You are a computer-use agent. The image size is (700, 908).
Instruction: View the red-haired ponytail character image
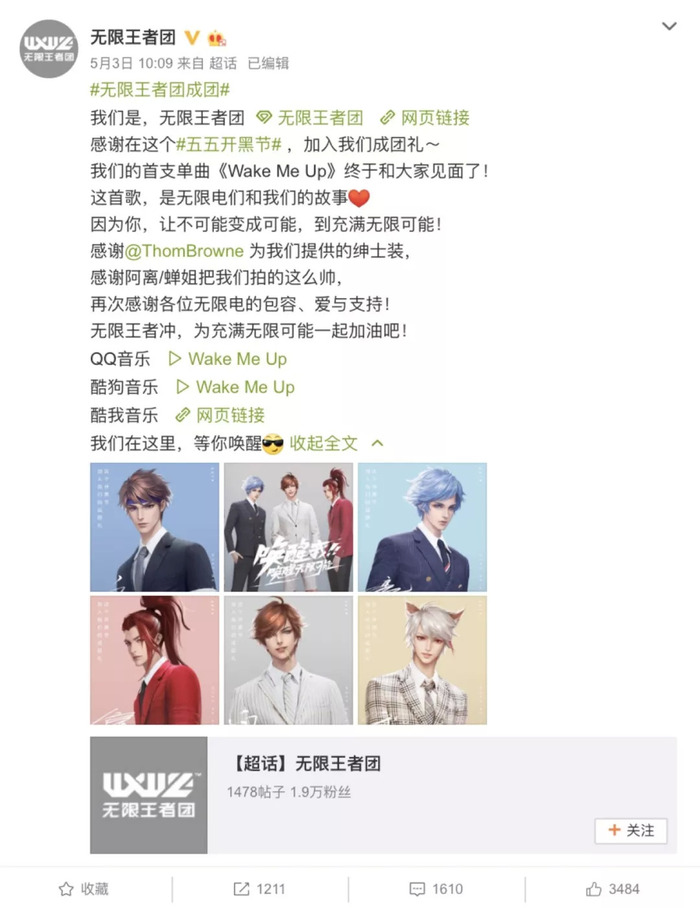coord(153,660)
